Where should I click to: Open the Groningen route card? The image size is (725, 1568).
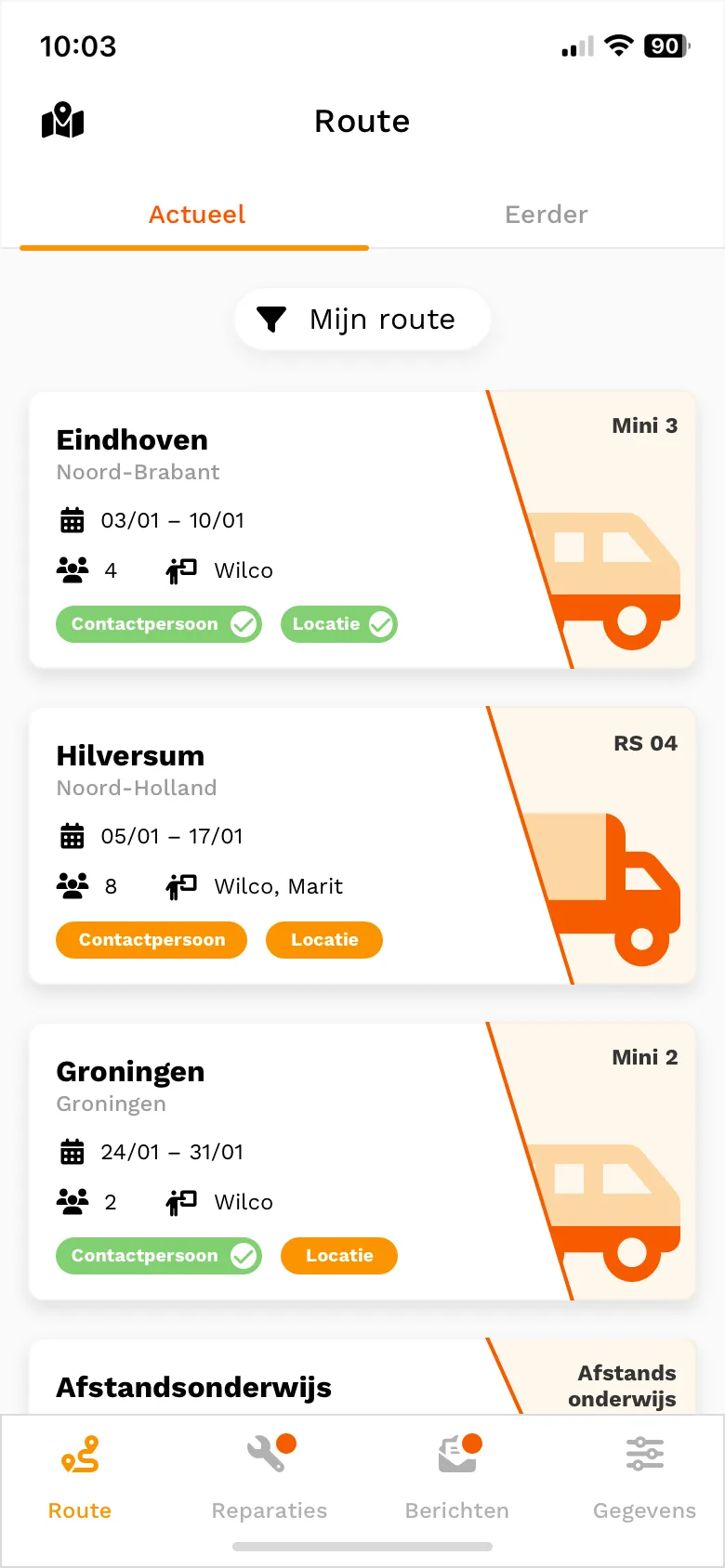(362, 1161)
